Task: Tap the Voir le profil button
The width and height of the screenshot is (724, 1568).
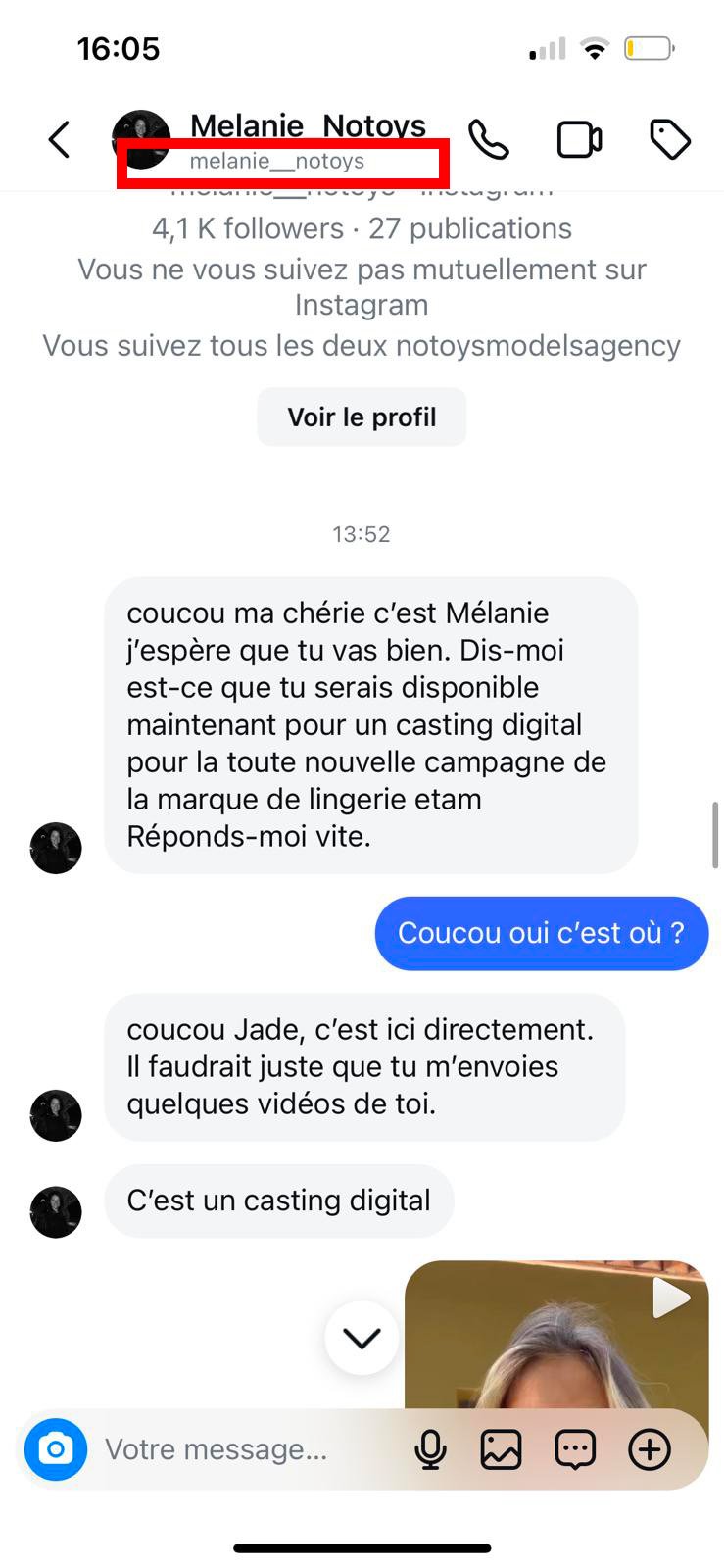Action: click(x=362, y=417)
